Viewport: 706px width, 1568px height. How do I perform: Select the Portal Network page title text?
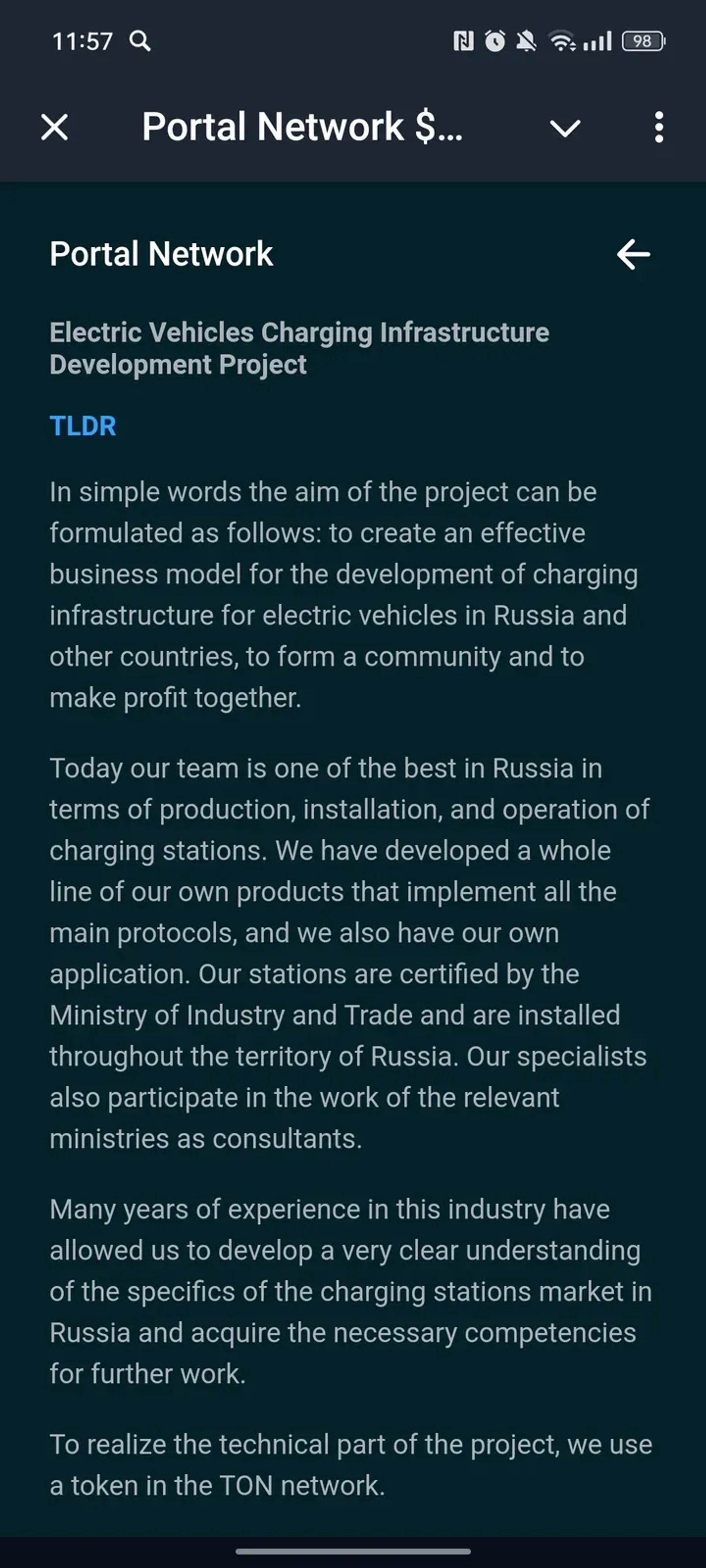coord(161,254)
